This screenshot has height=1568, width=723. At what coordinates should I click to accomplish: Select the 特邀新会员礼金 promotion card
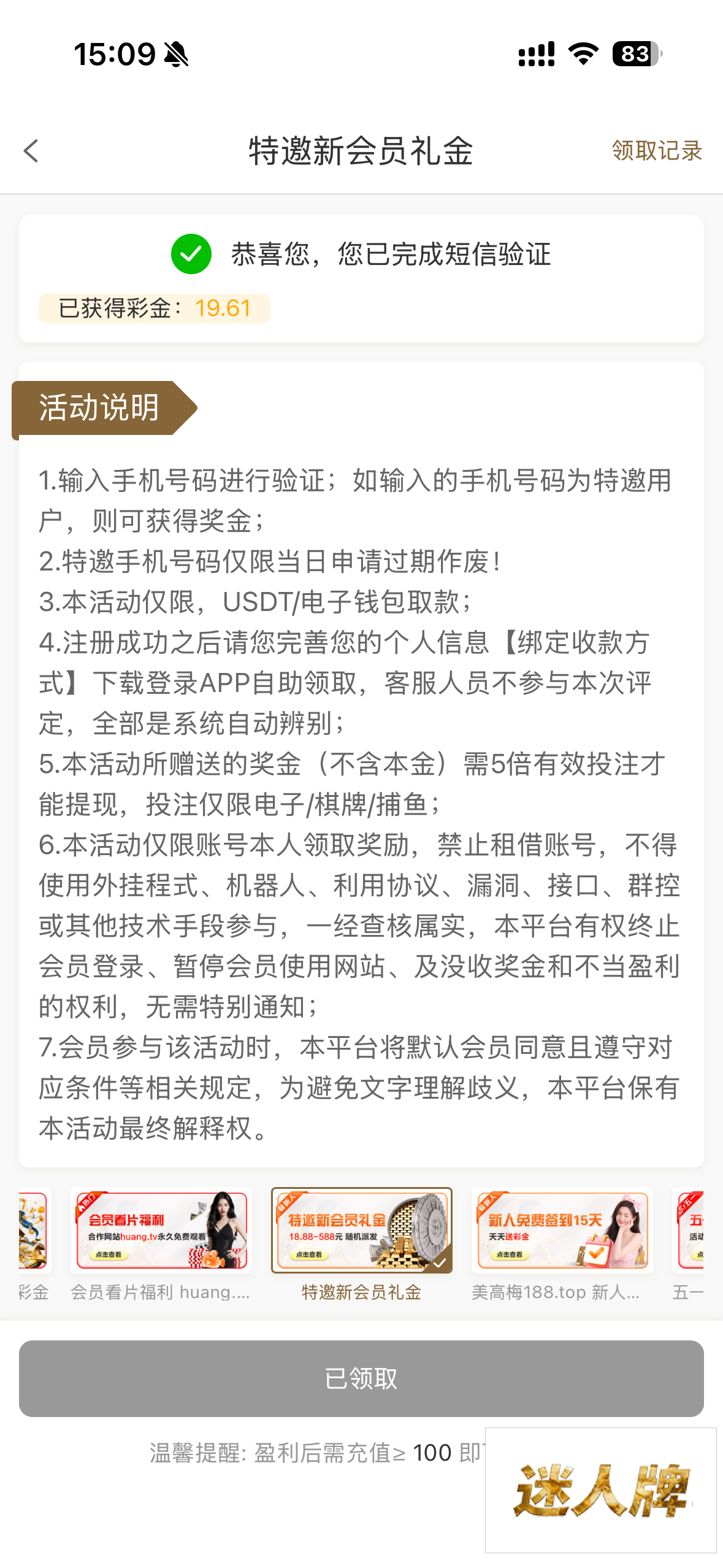[362, 1231]
